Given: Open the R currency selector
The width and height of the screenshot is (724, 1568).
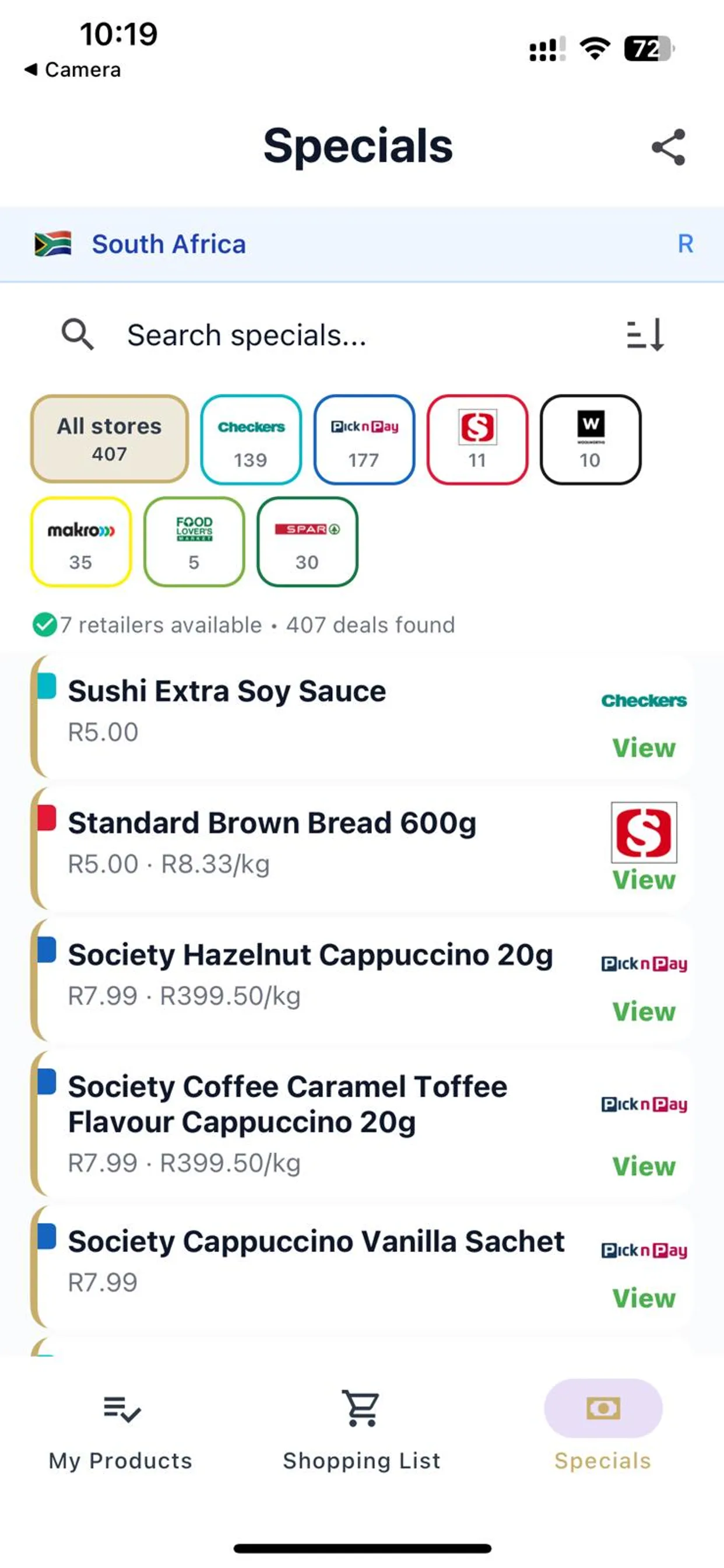Looking at the screenshot, I should coord(686,244).
